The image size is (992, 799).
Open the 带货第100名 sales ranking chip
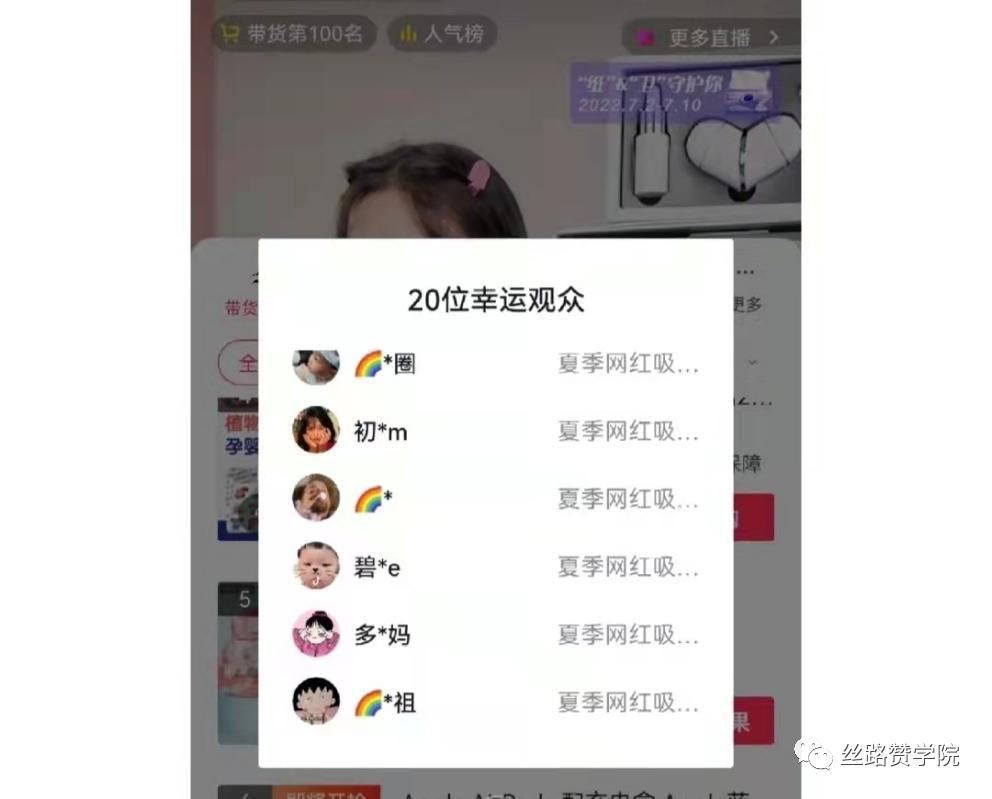coord(293,34)
